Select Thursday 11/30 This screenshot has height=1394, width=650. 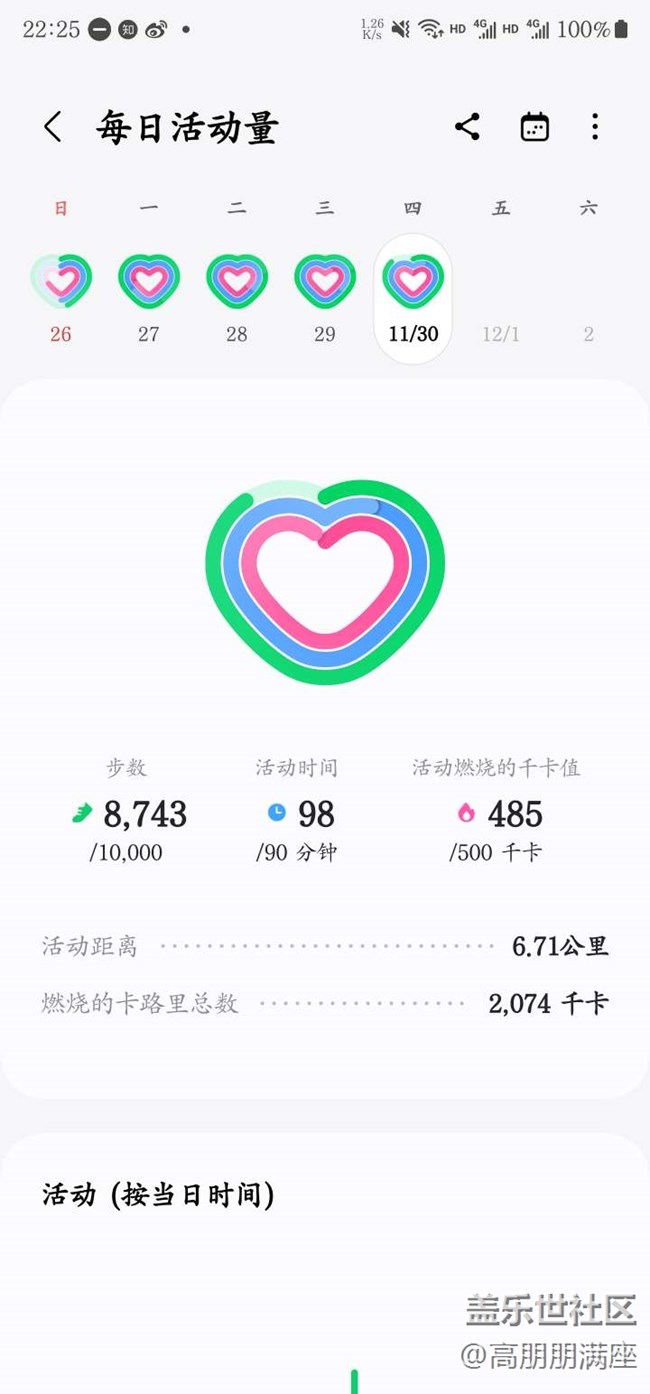pyautogui.click(x=413, y=296)
